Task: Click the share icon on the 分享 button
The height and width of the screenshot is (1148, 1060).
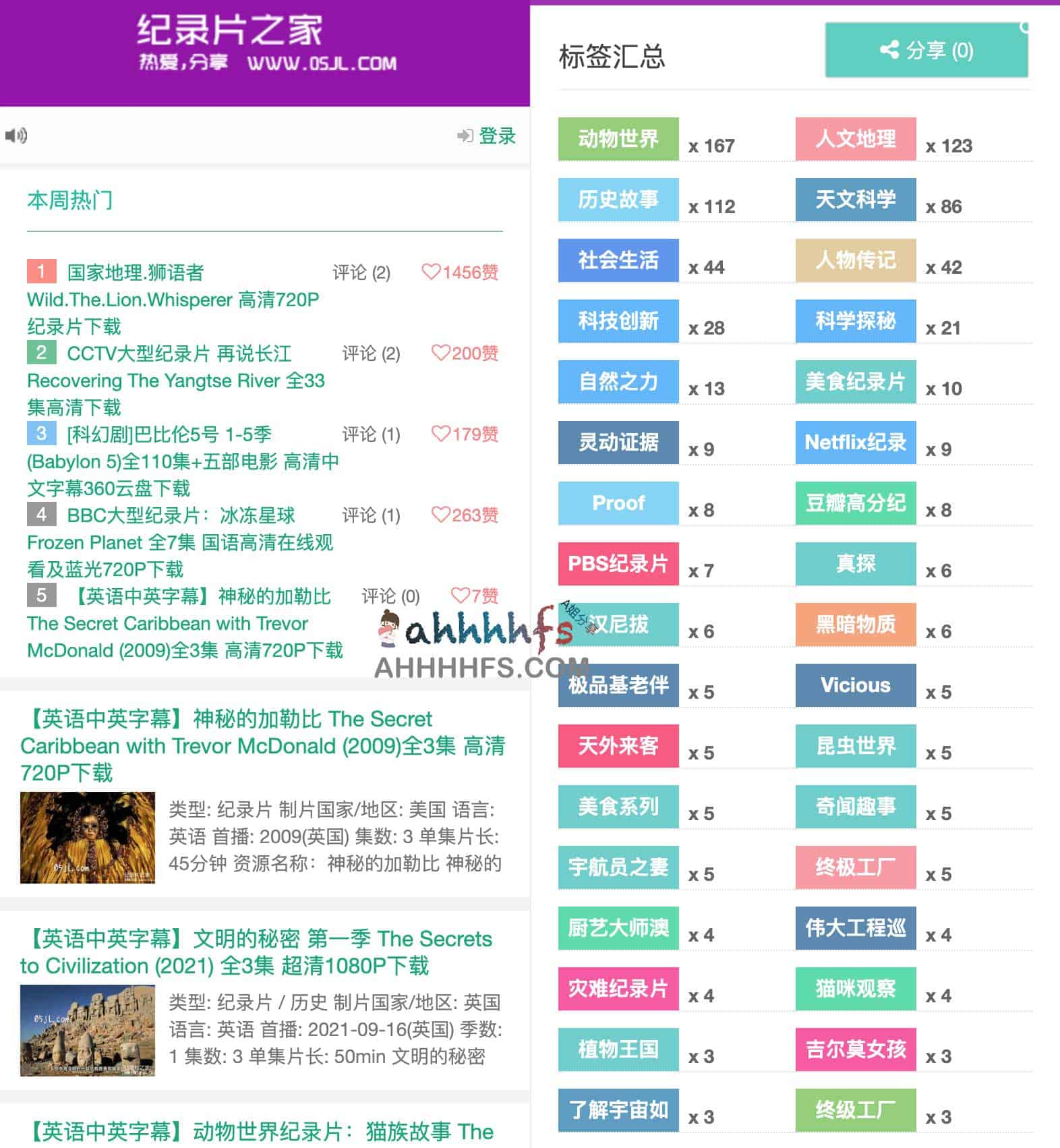Action: (889, 50)
